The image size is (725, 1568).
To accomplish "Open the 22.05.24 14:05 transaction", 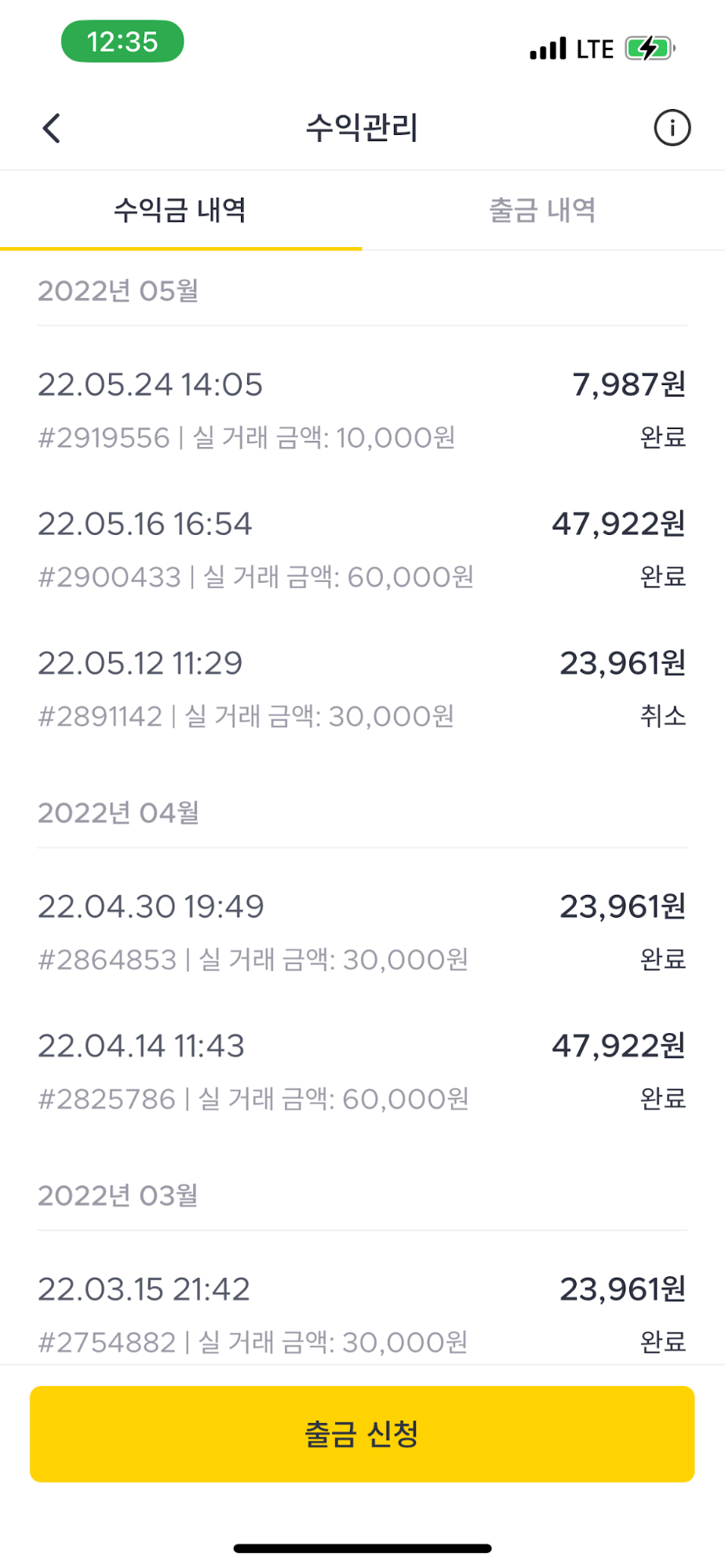I will click(x=362, y=410).
